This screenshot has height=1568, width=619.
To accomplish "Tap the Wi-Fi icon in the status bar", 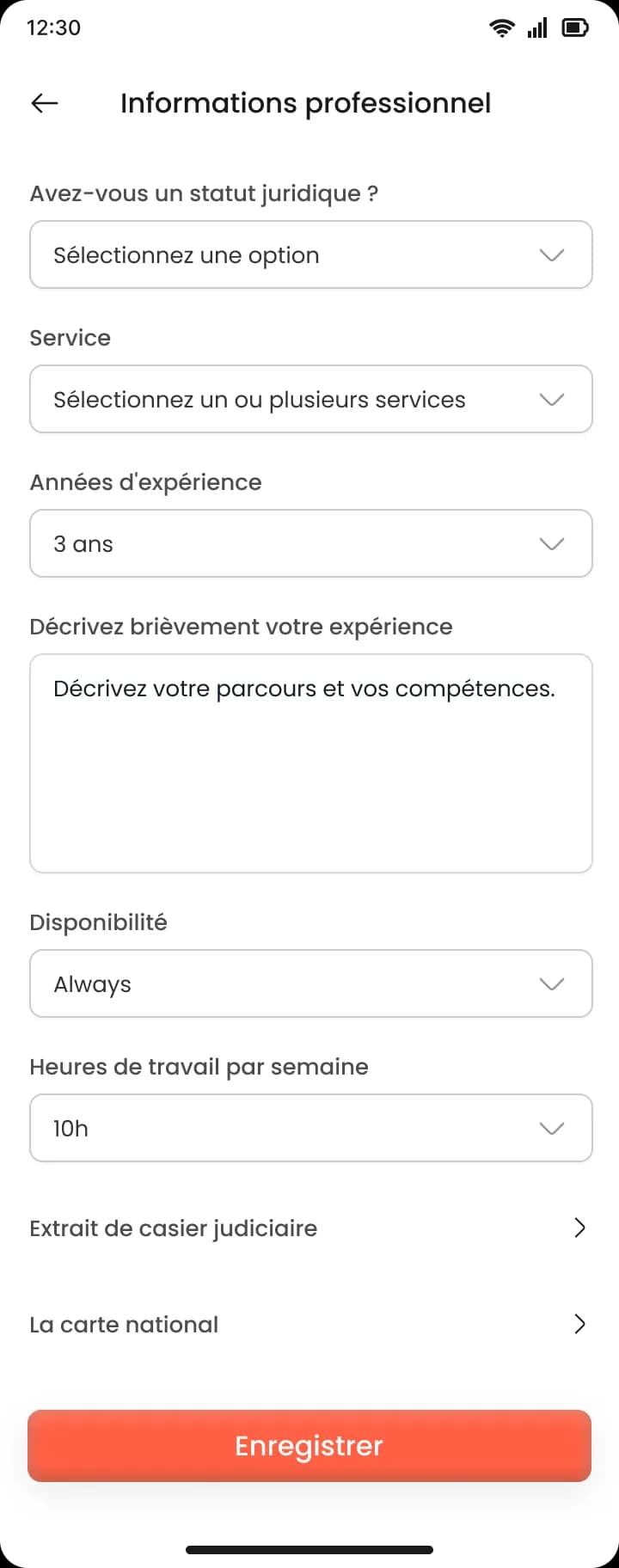I will point(503,27).
